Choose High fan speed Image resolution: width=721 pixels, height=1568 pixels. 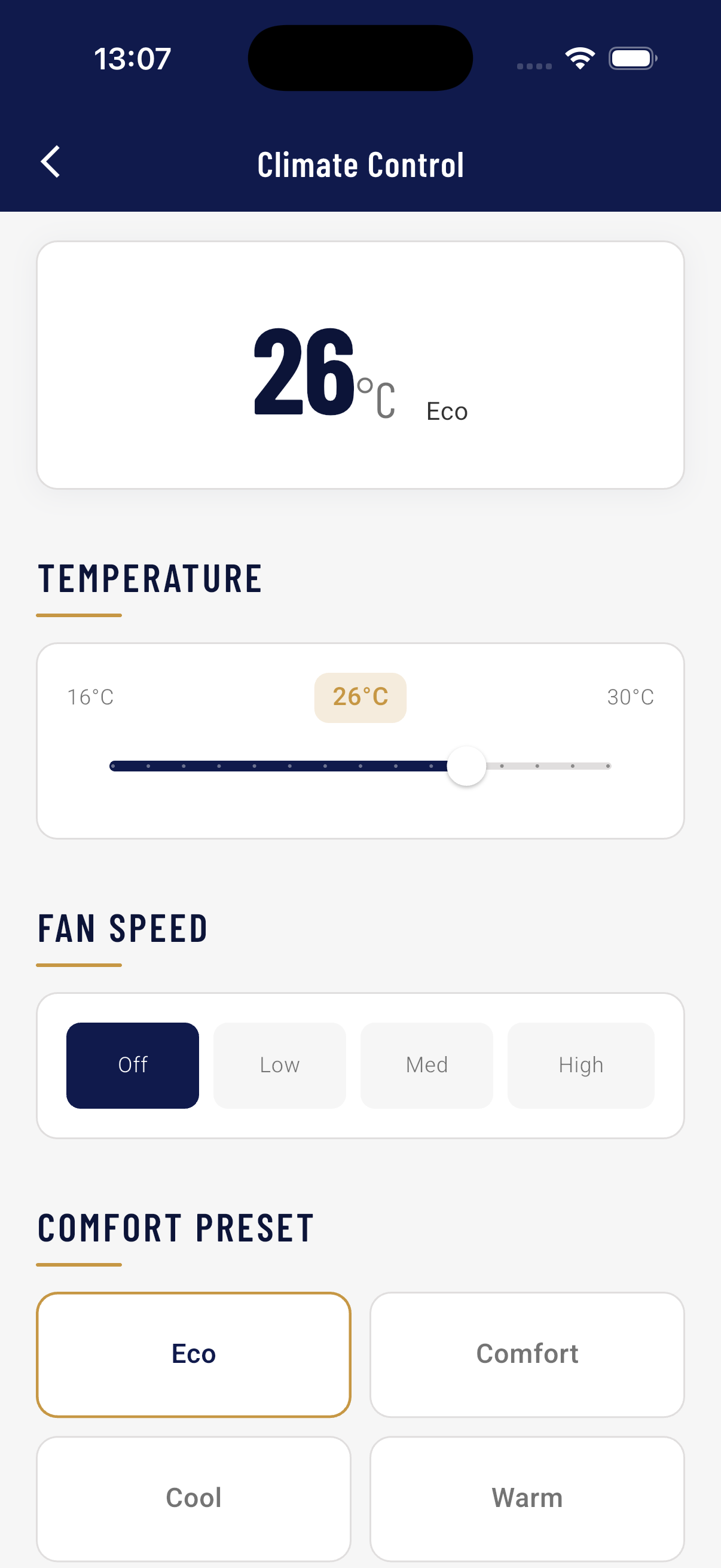pyautogui.click(x=581, y=1064)
